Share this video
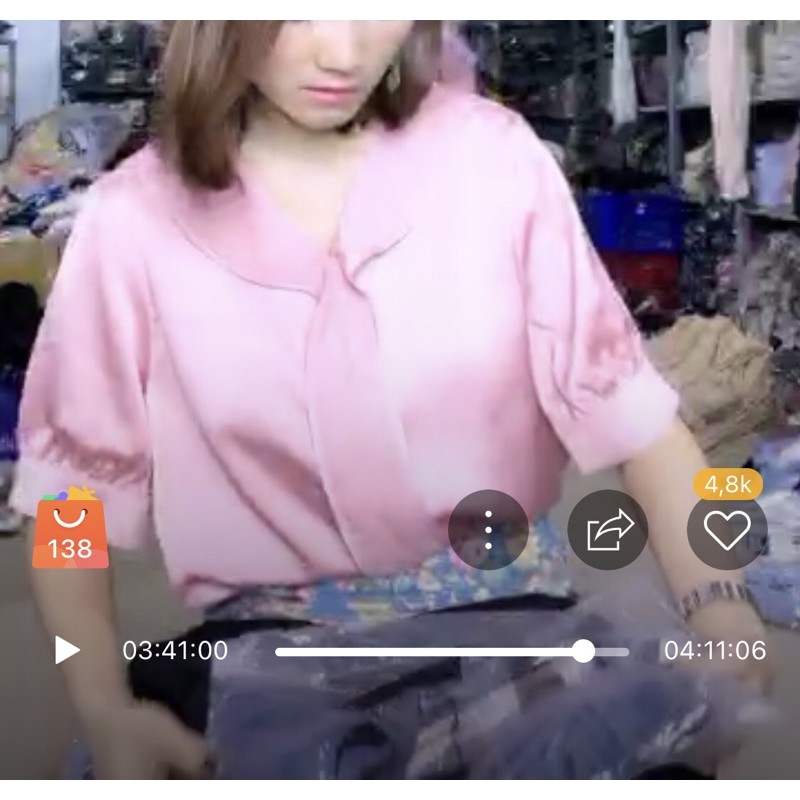This screenshot has height=800, width=800. click(608, 530)
